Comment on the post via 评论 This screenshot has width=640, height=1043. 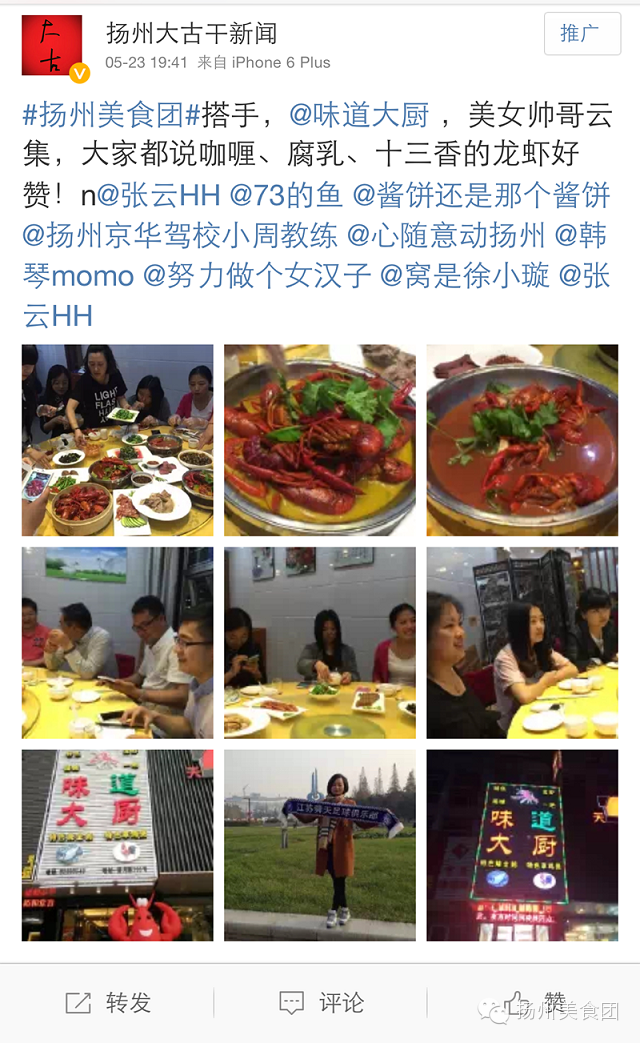[320, 1003]
